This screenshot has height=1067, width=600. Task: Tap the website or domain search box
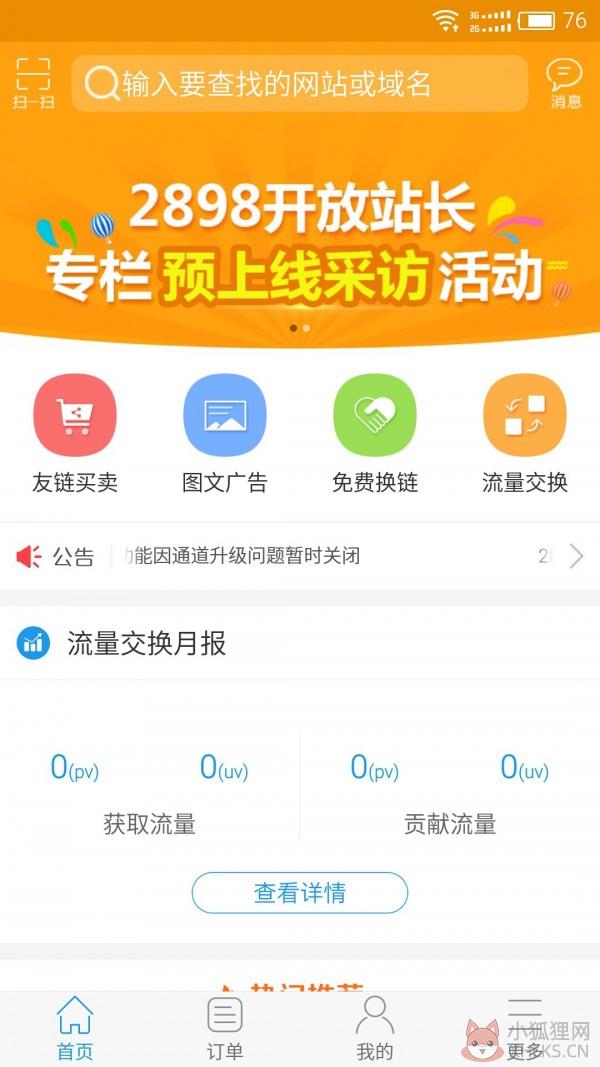pos(300,84)
